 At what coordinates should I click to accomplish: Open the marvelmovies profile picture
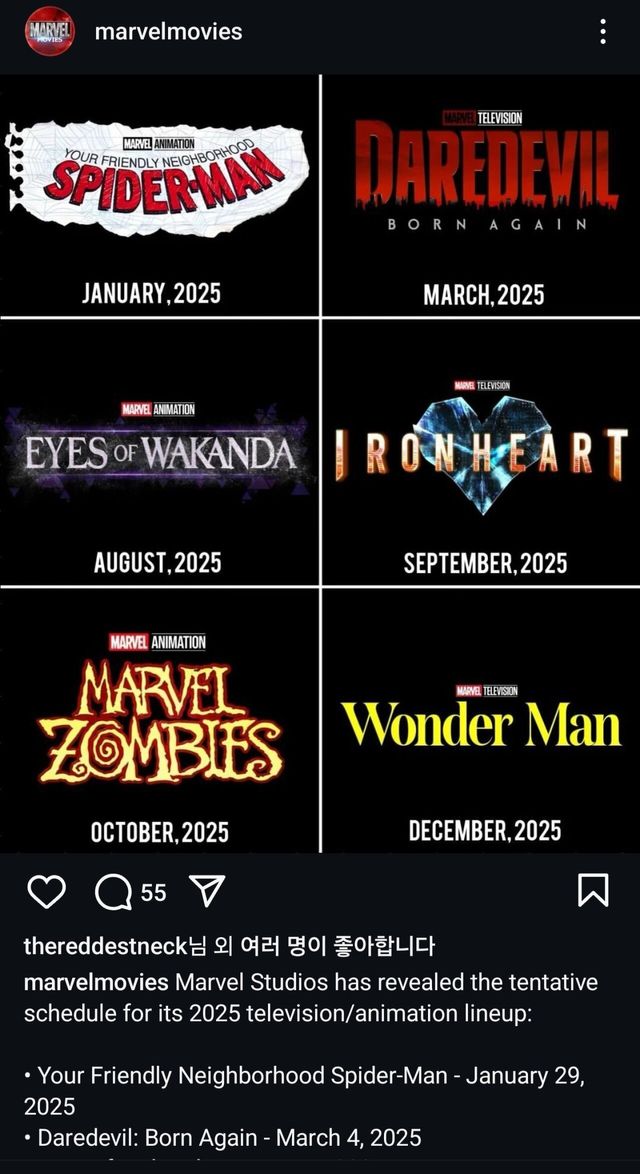pos(49,31)
